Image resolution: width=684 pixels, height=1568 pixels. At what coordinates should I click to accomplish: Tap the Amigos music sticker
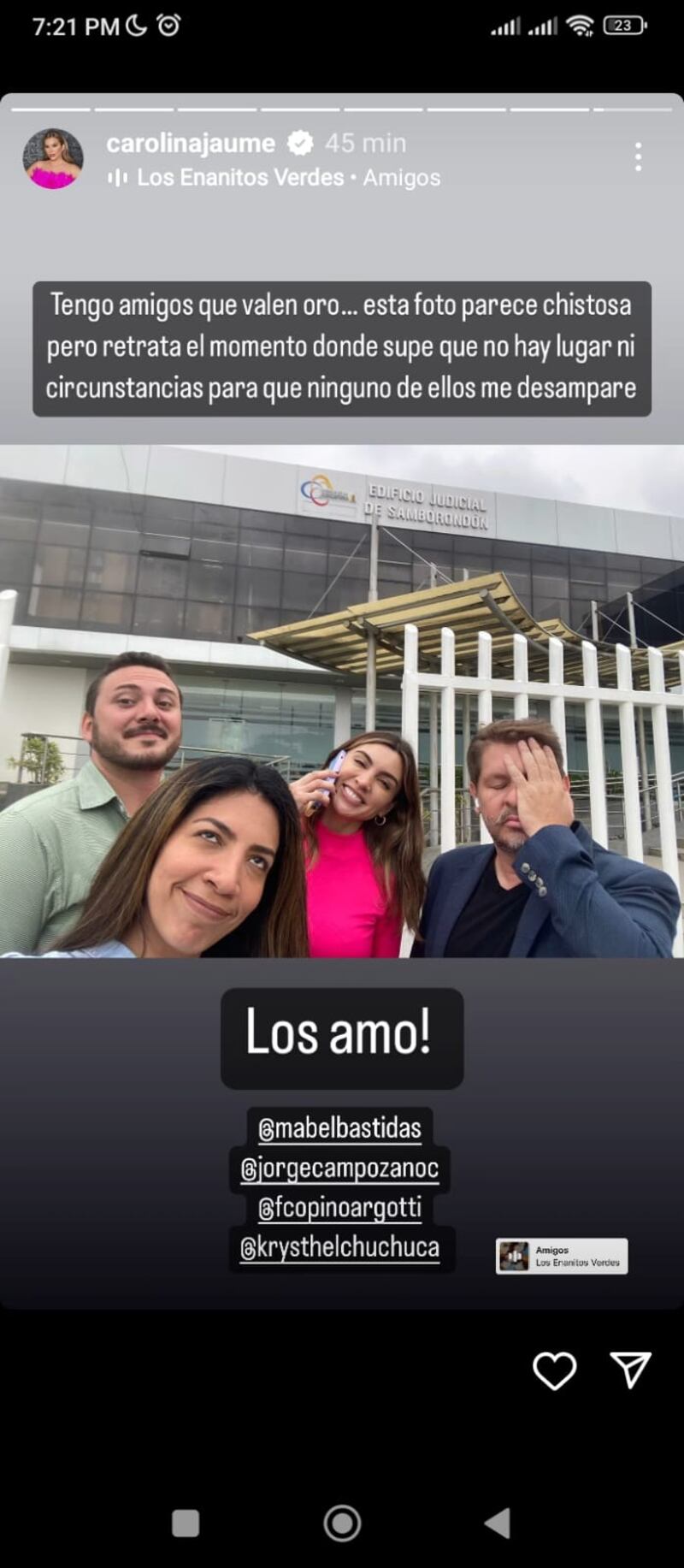click(562, 1256)
